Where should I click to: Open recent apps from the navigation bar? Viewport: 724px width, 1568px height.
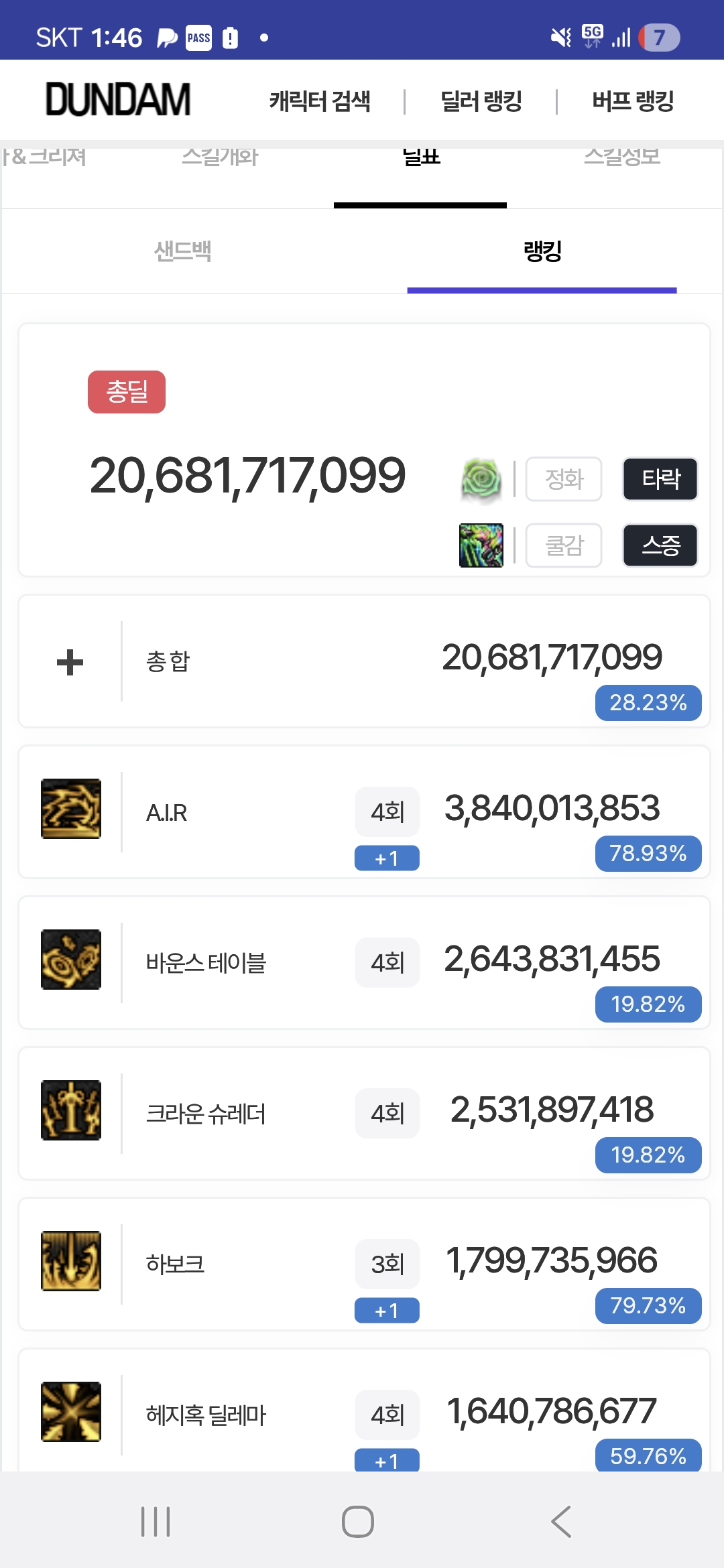(x=156, y=1521)
